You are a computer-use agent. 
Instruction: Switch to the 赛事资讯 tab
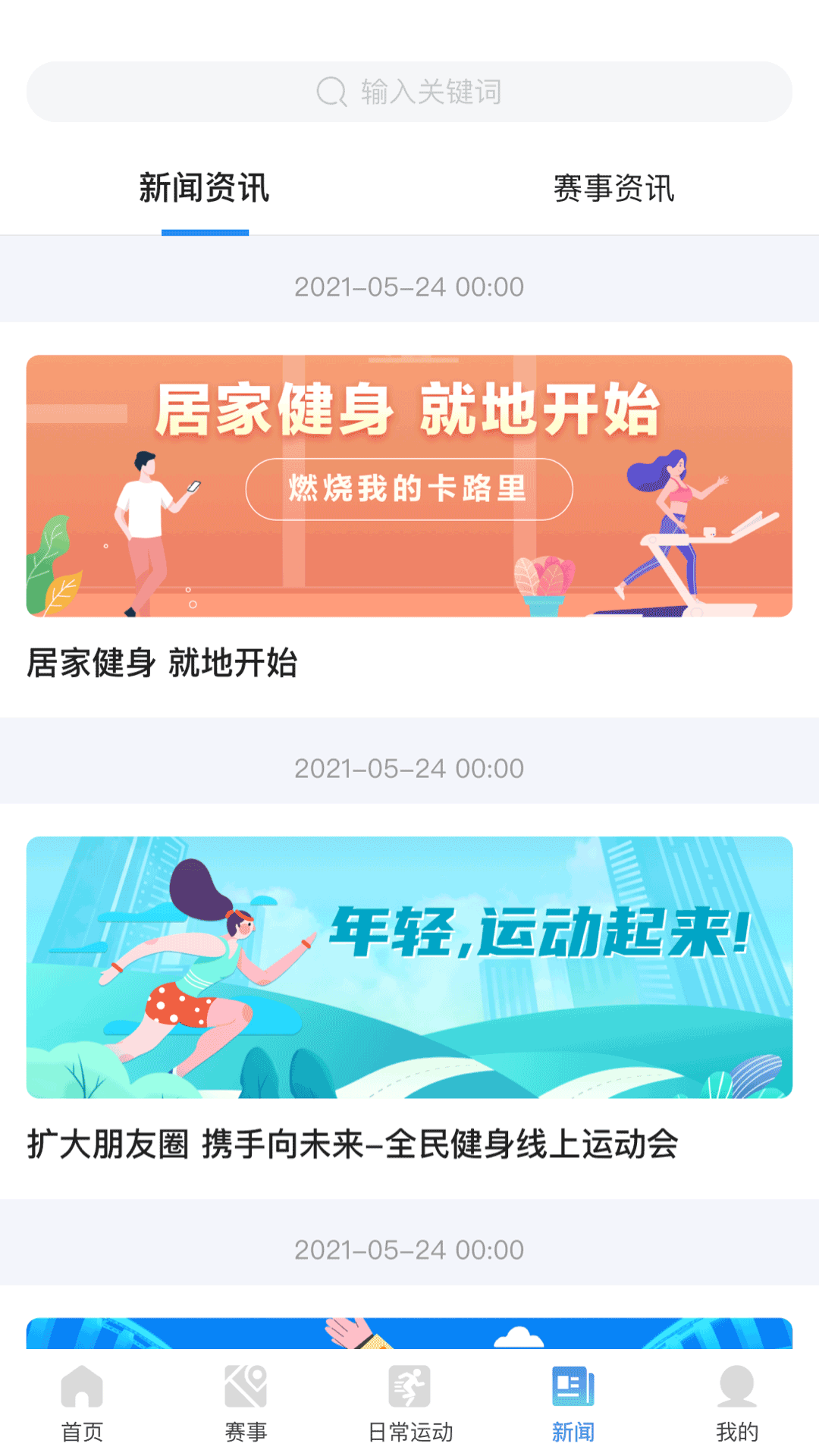614,188
